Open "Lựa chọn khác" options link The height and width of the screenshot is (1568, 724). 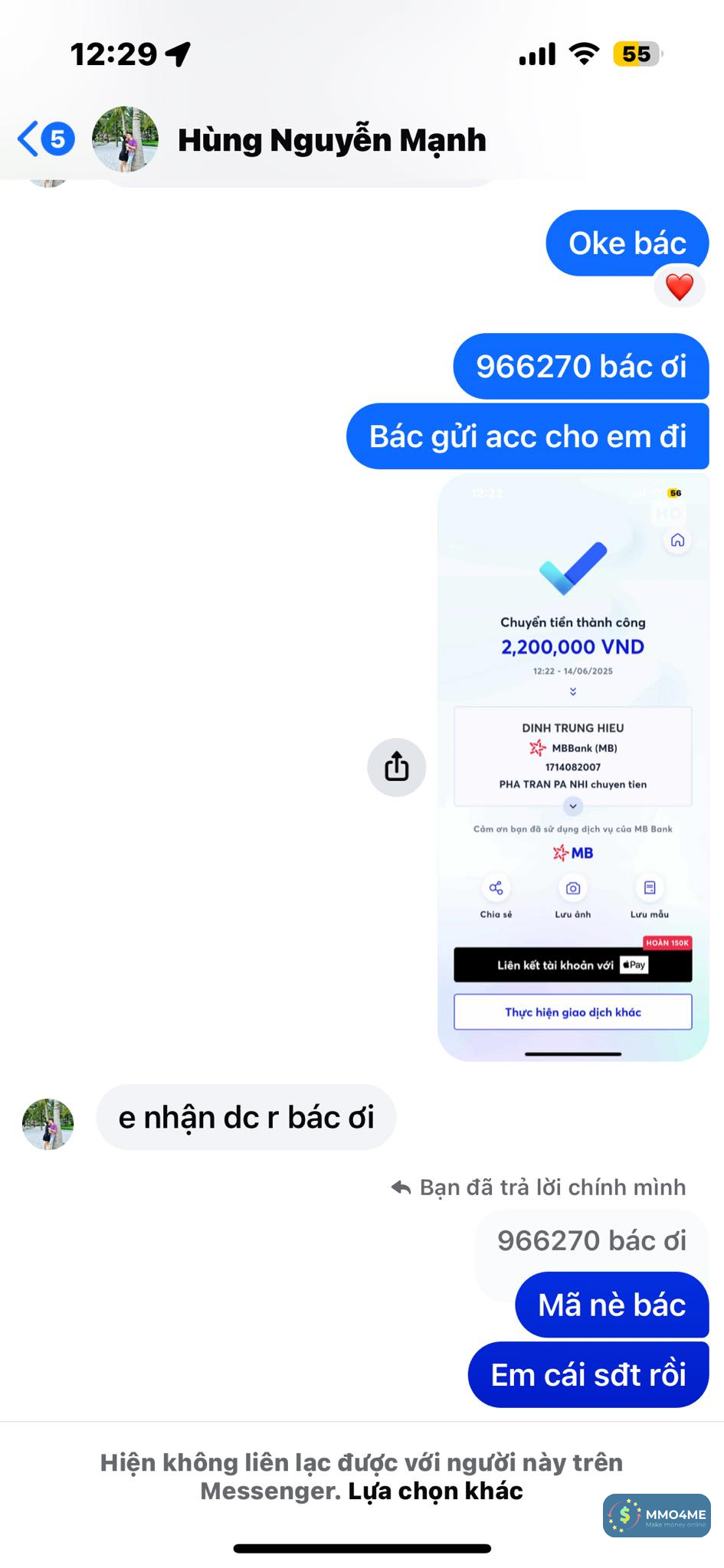[x=435, y=1491]
